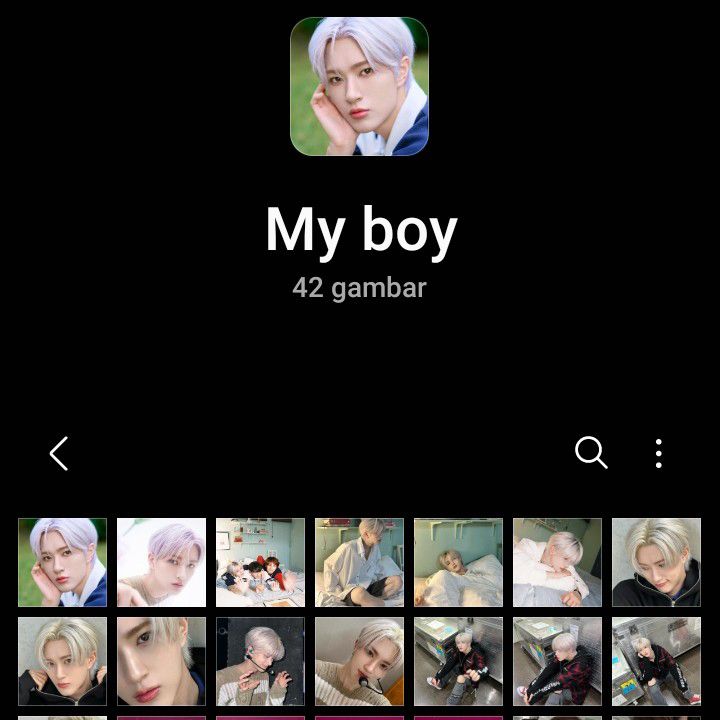The image size is (720, 720).
Task: Open the search magnifier
Action: 591,453
